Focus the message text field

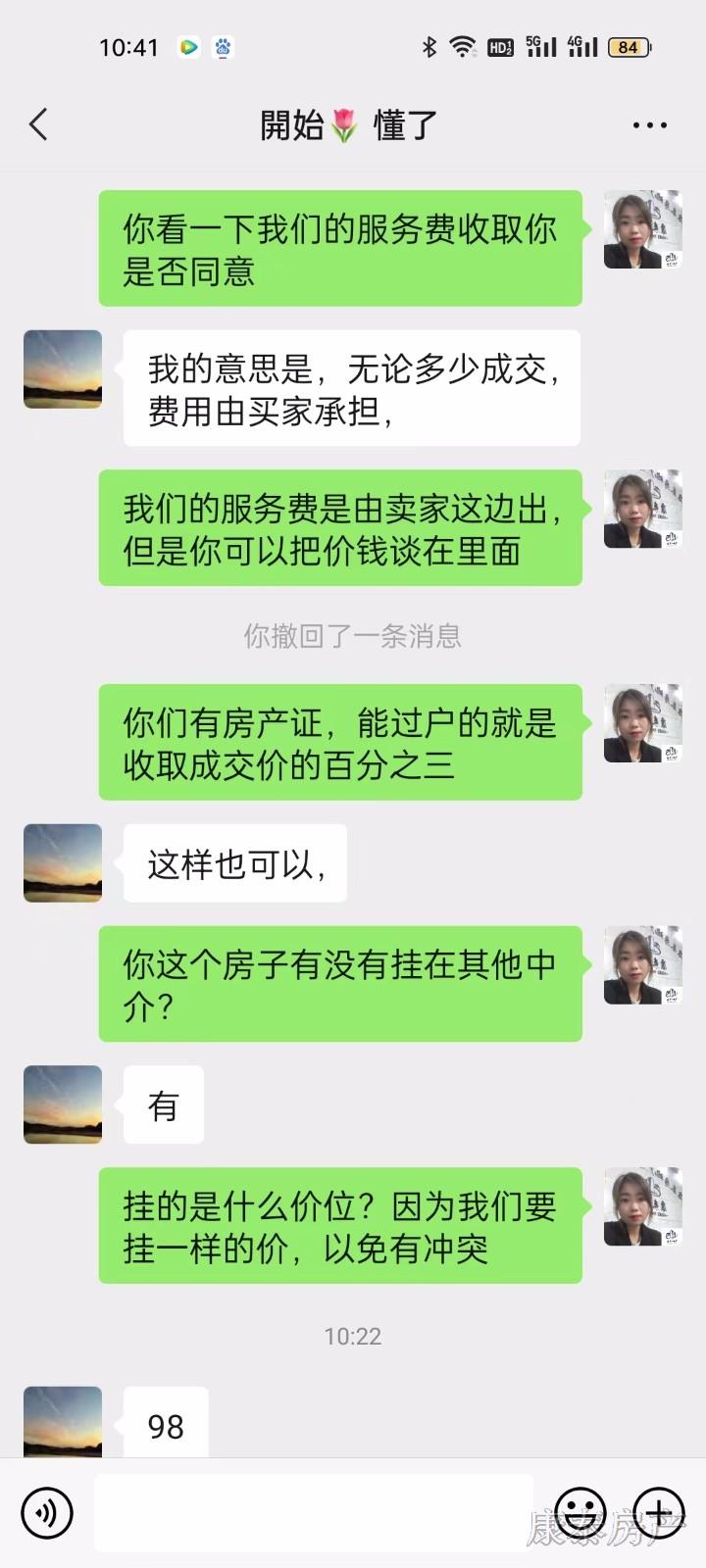click(314, 1512)
